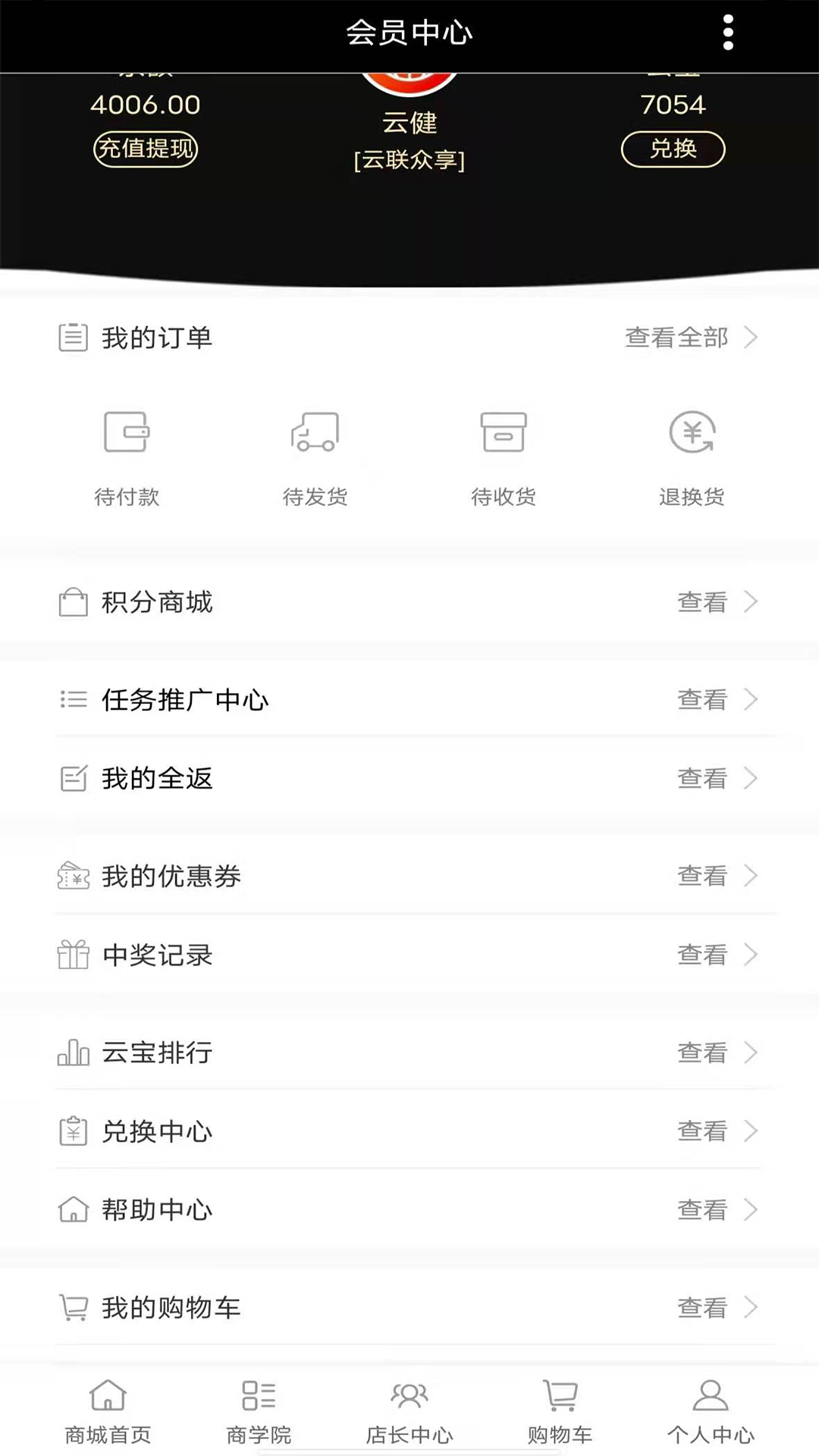This screenshot has height=1456, width=819.
Task: Open 我的全返
Action: coord(409,778)
